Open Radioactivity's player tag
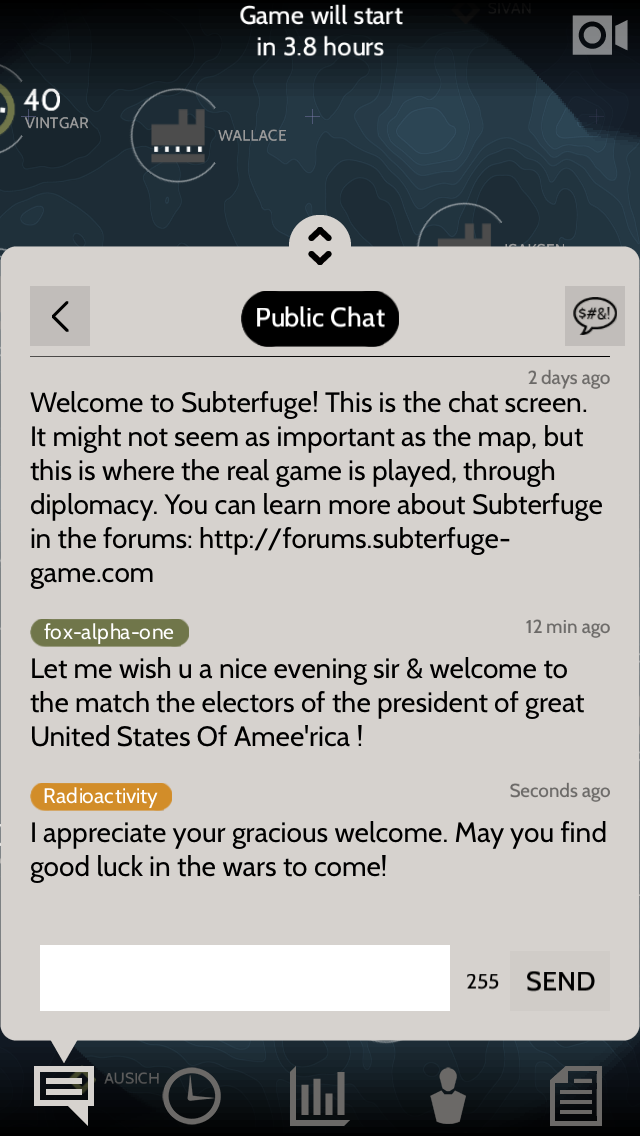The image size is (640, 1136). point(101,796)
